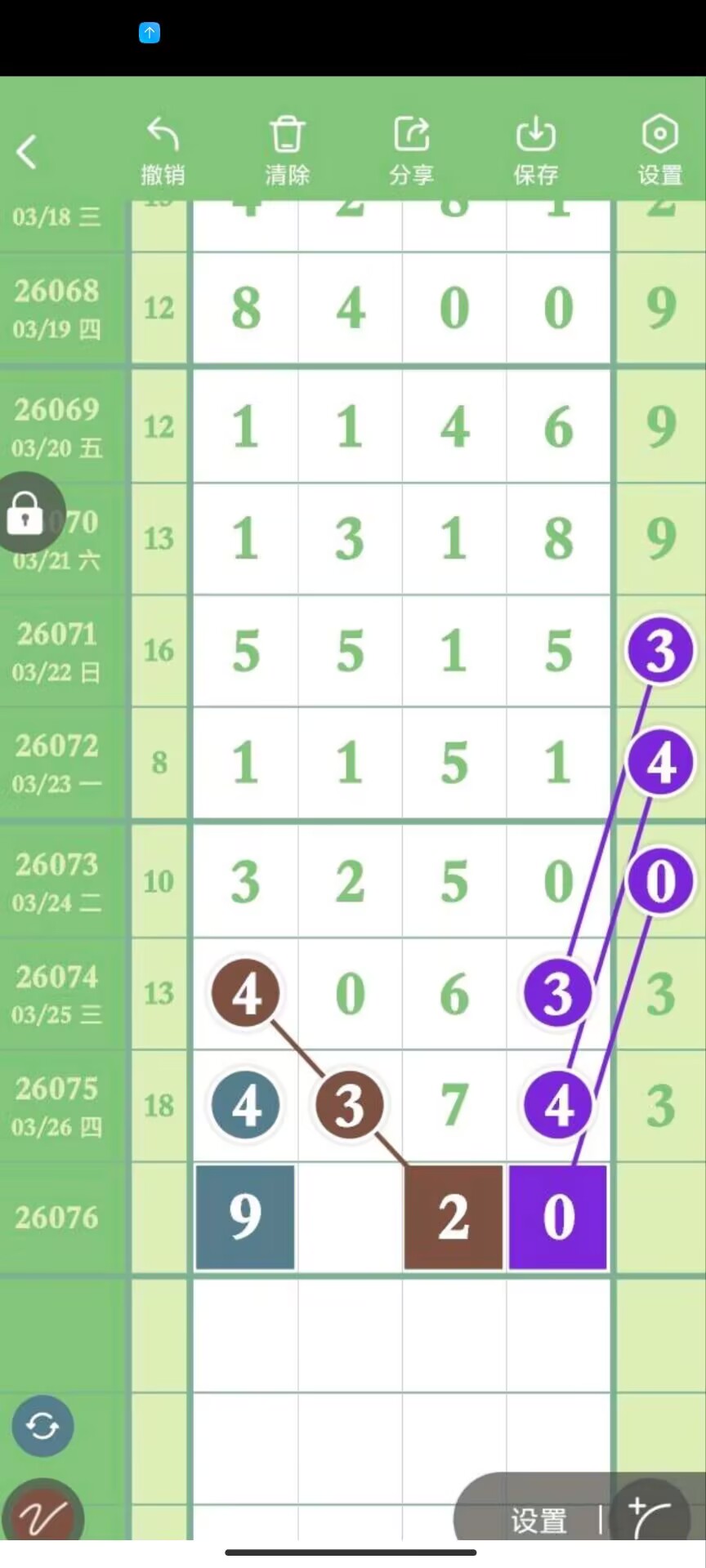Image resolution: width=706 pixels, height=1568 pixels.
Task: Select the brown circled 4 in row 26074
Action: coord(244,993)
